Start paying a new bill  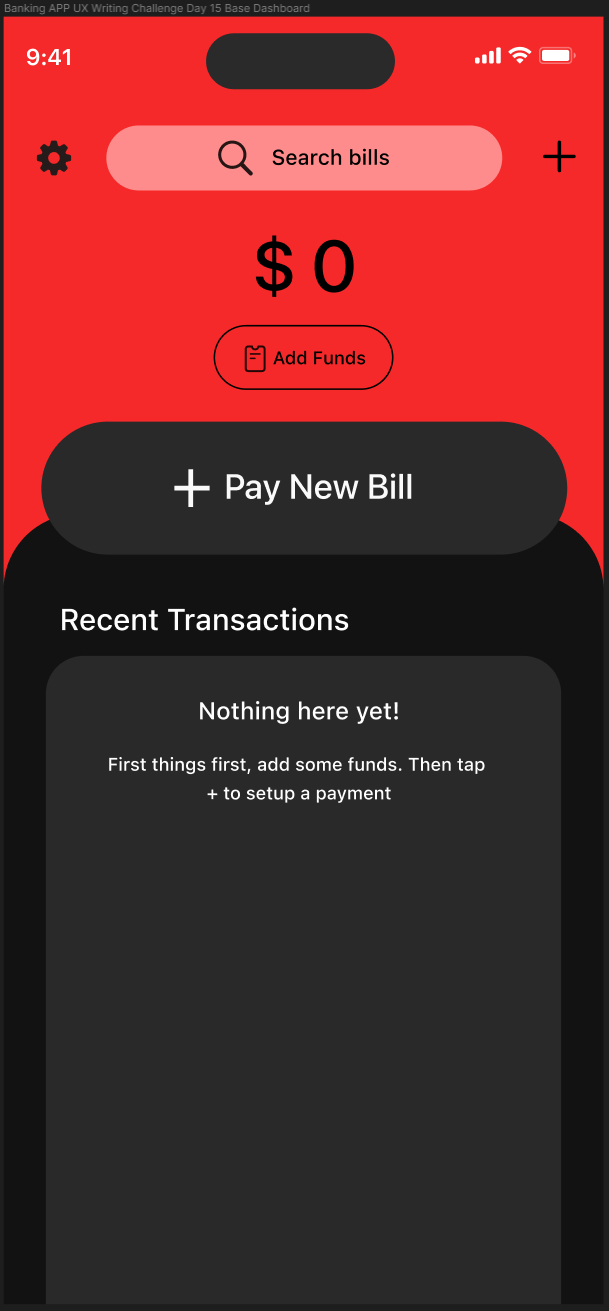click(x=304, y=488)
